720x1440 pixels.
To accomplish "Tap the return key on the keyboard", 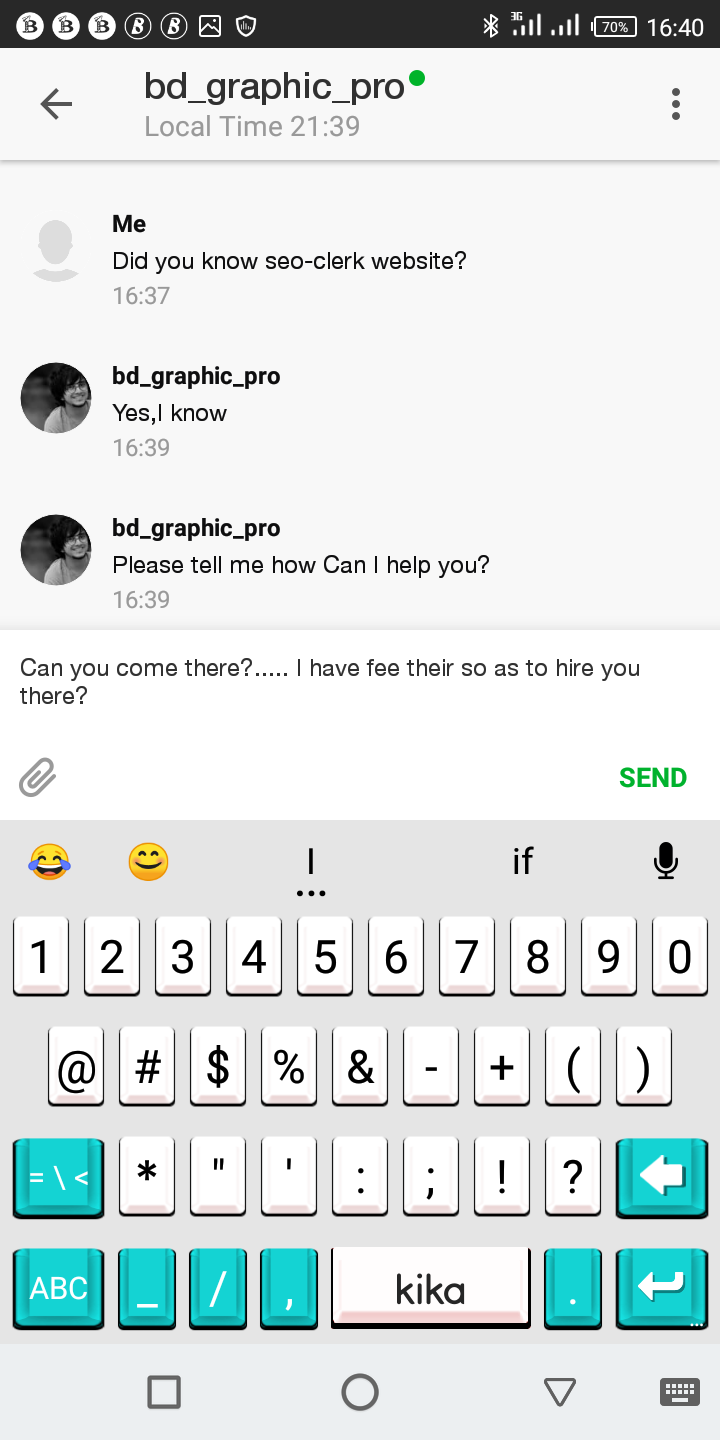I will [661, 1287].
